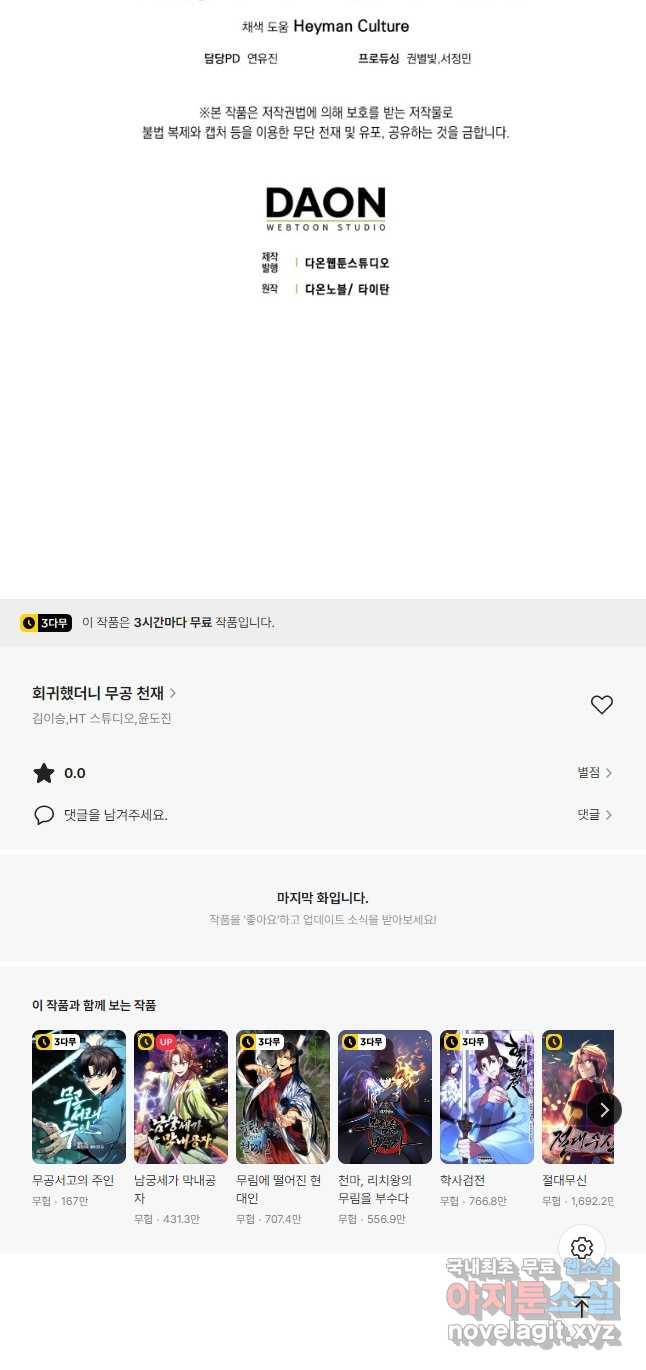This screenshot has height=1370, width=646.
Task: Like this work with the heart icon
Action: click(601, 705)
